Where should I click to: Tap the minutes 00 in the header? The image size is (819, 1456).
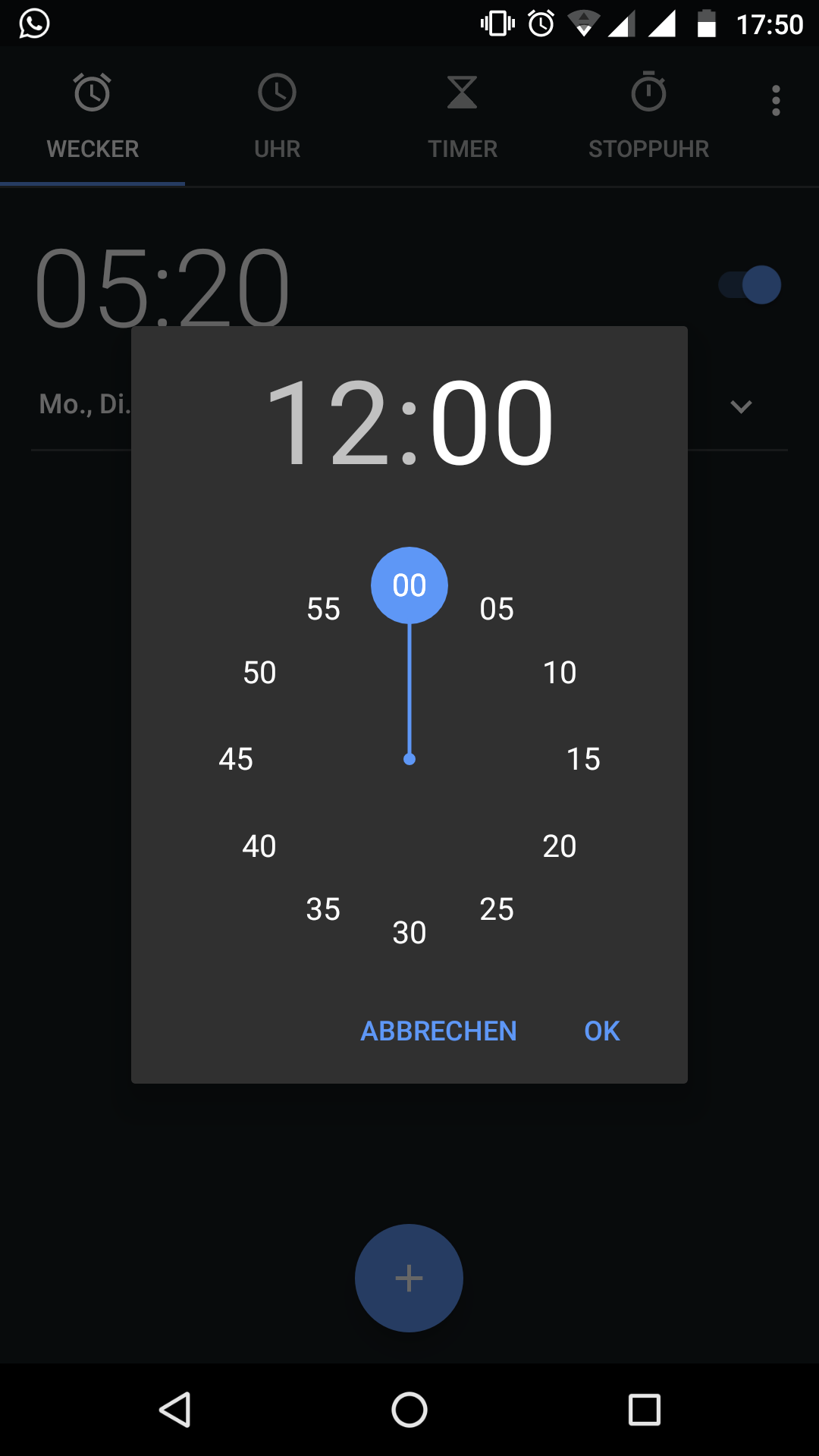(492, 423)
